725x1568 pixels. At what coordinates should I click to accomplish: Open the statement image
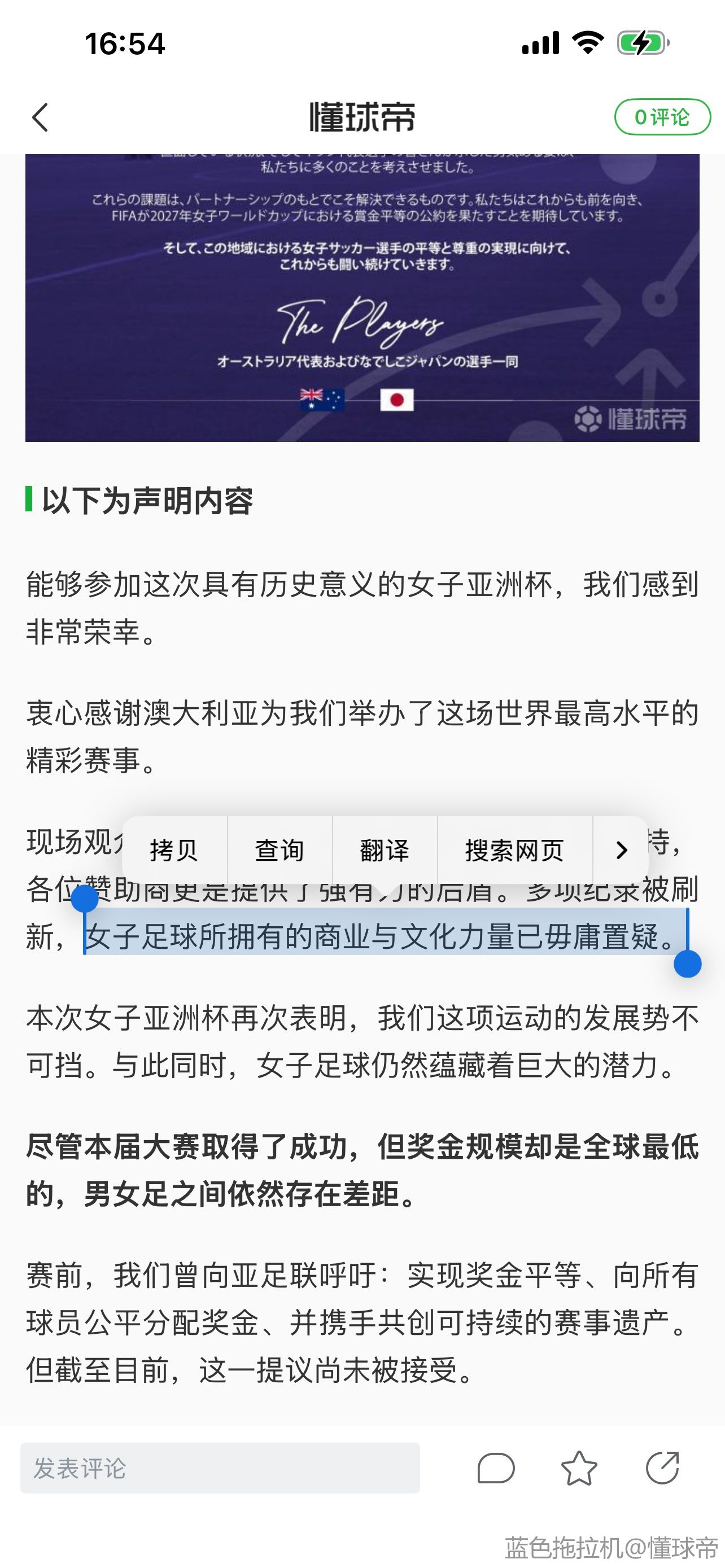pos(362,297)
